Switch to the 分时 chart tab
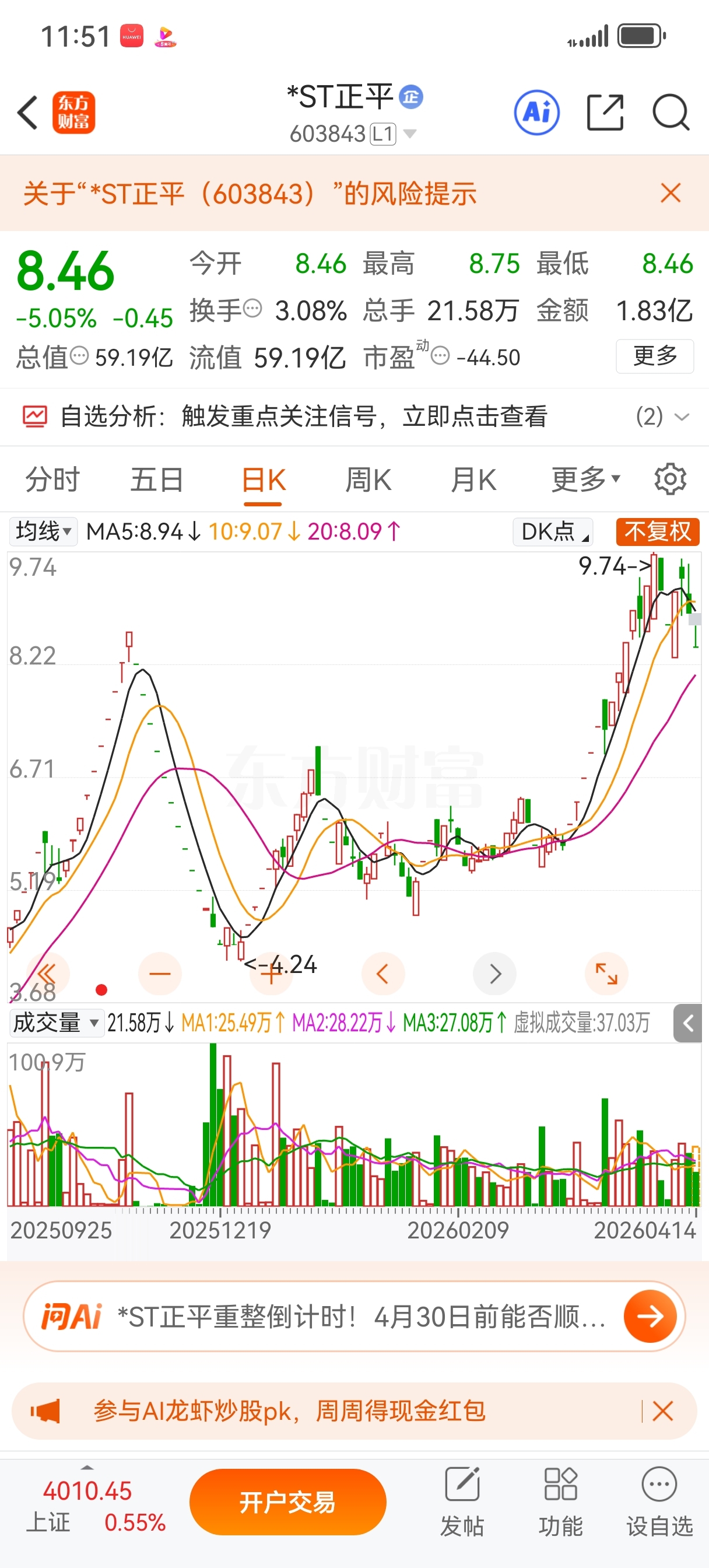The image size is (709, 1568). (x=52, y=480)
